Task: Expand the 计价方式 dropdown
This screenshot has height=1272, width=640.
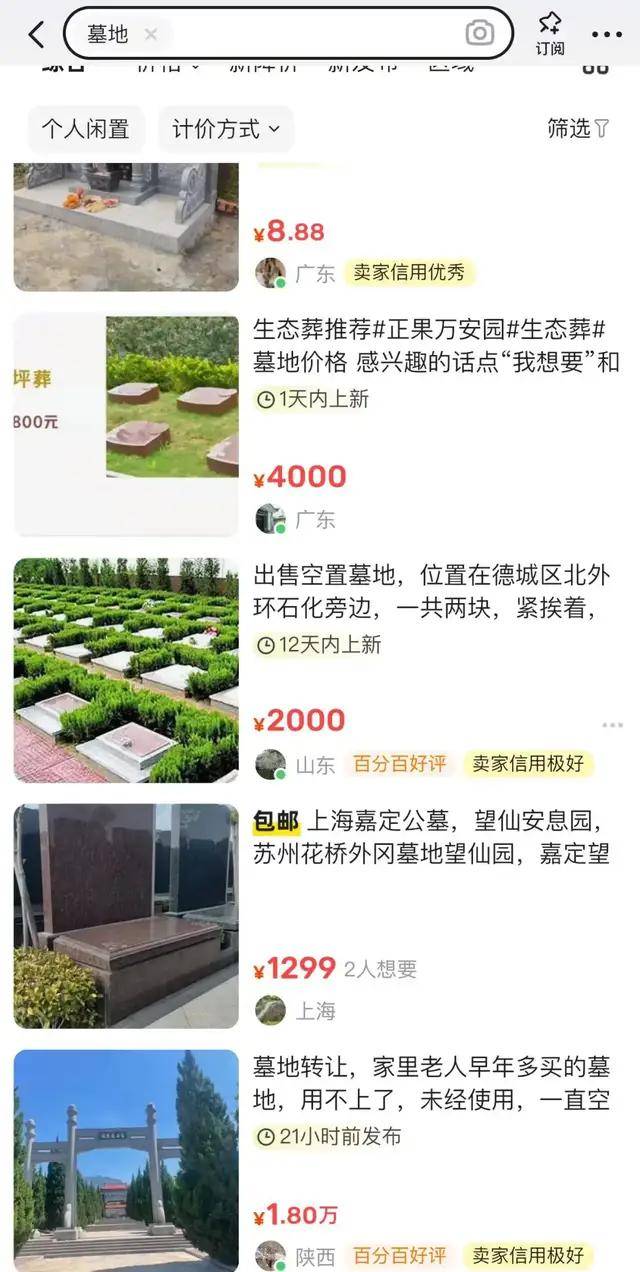Action: coord(226,129)
